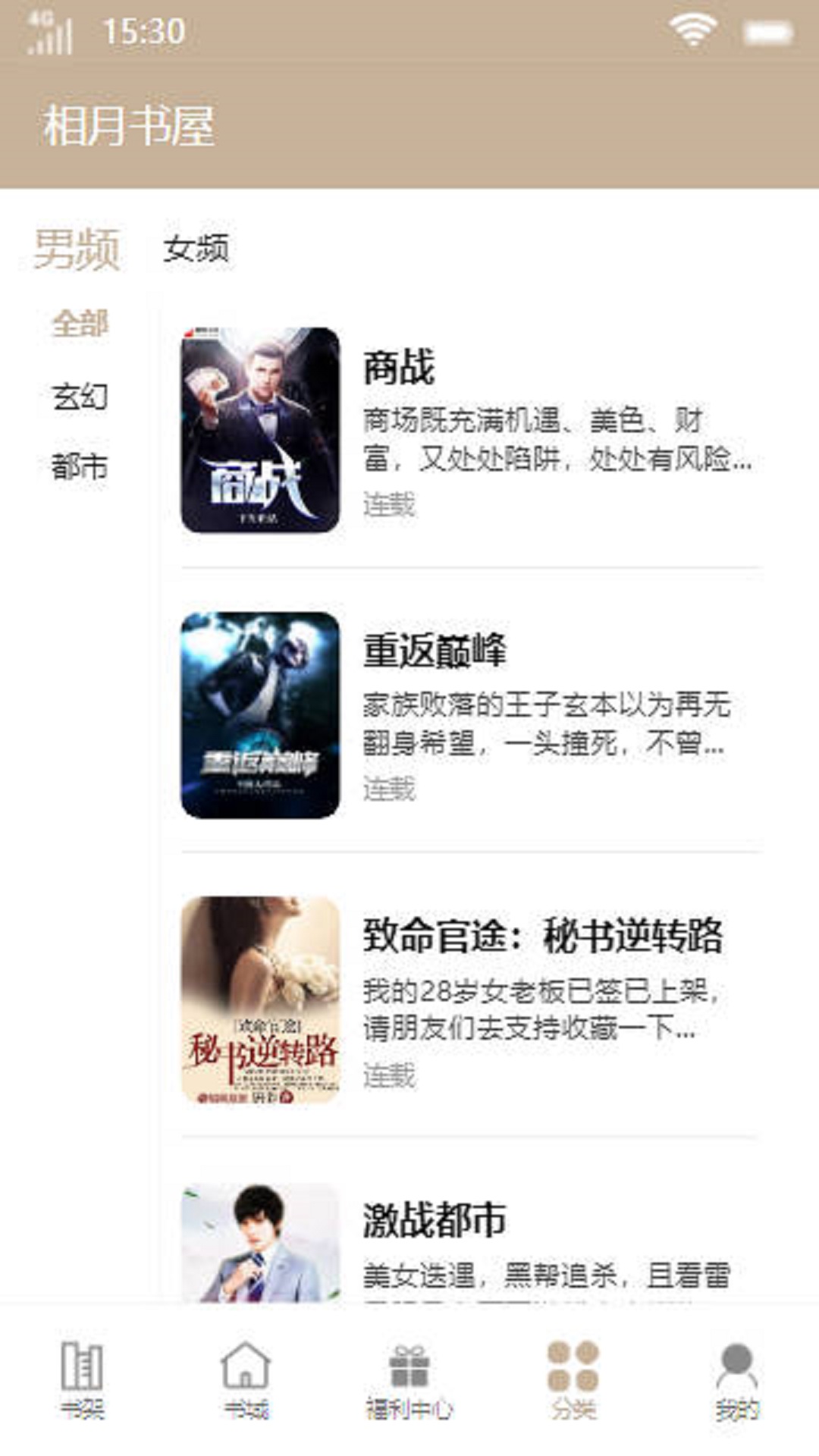The width and height of the screenshot is (819, 1456).
Task: Open 福利中心 from bottom bar
Action: 409,1380
